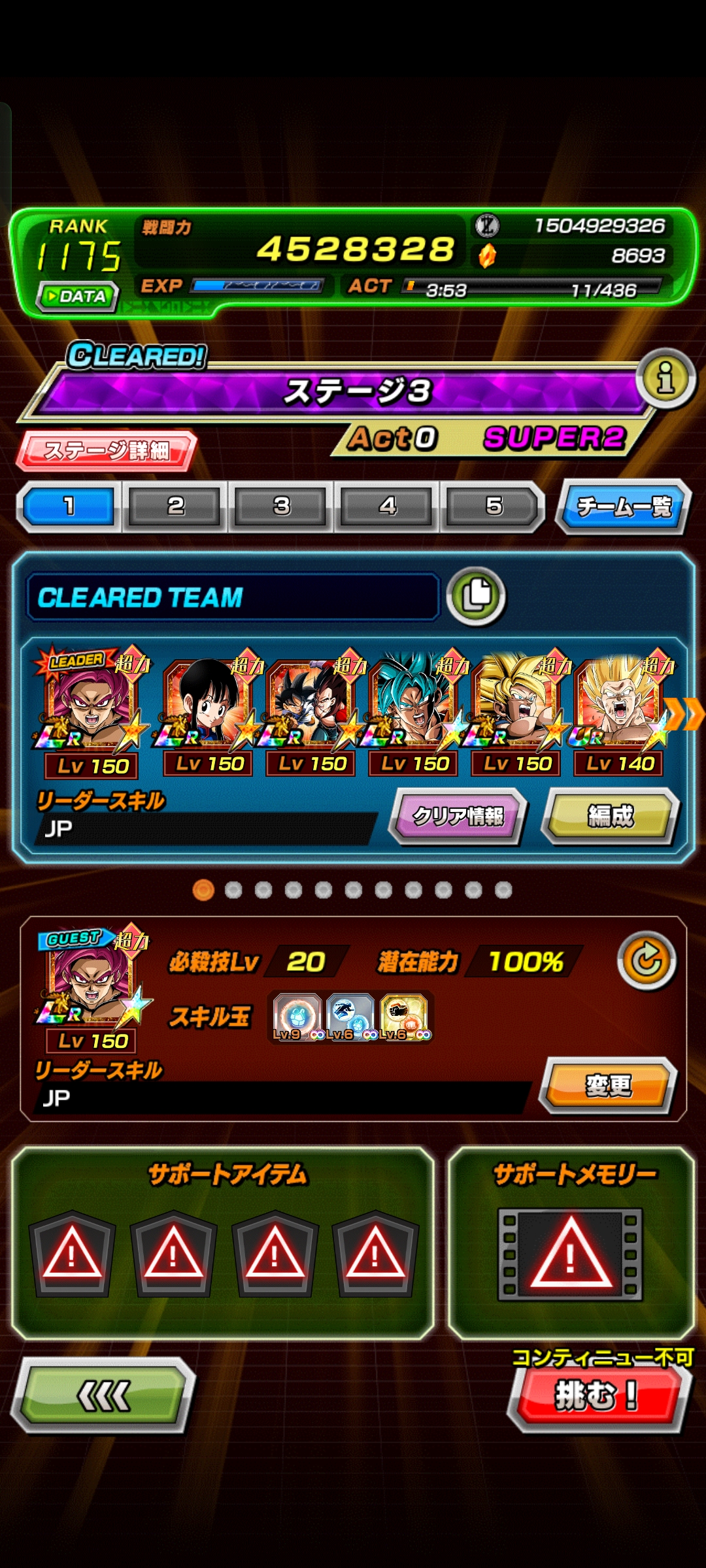
Task: Tap 変更 to change guest
Action: (608, 1086)
